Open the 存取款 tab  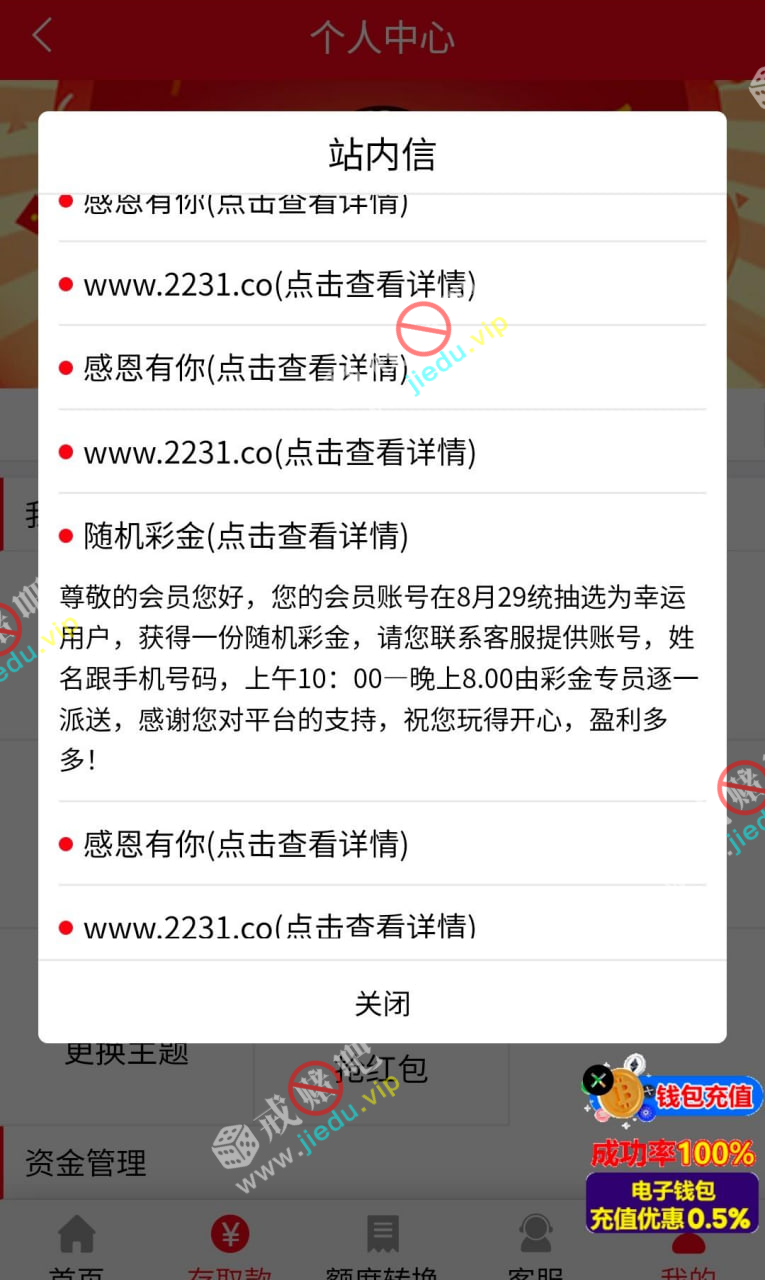(230, 1246)
